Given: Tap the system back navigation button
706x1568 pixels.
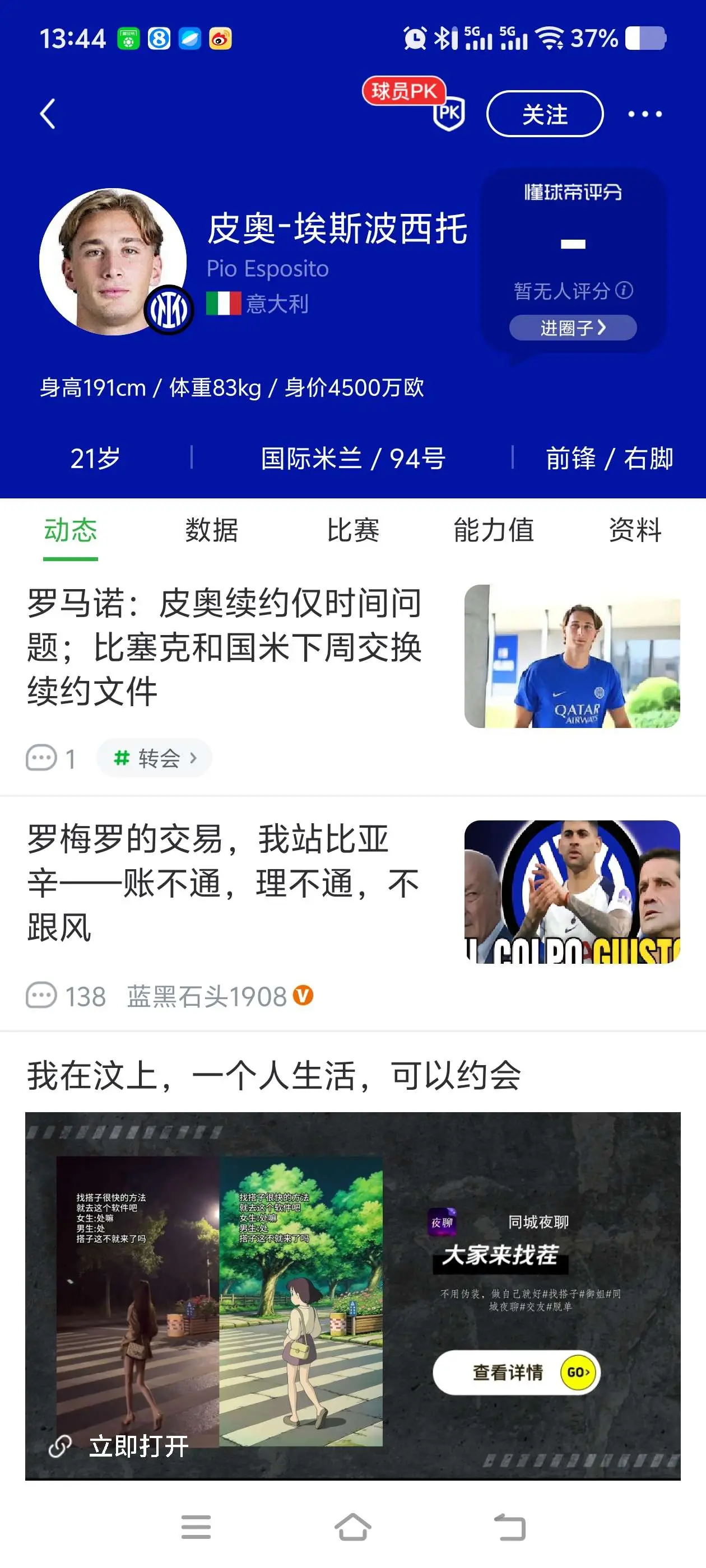Looking at the screenshot, I should [x=509, y=1527].
